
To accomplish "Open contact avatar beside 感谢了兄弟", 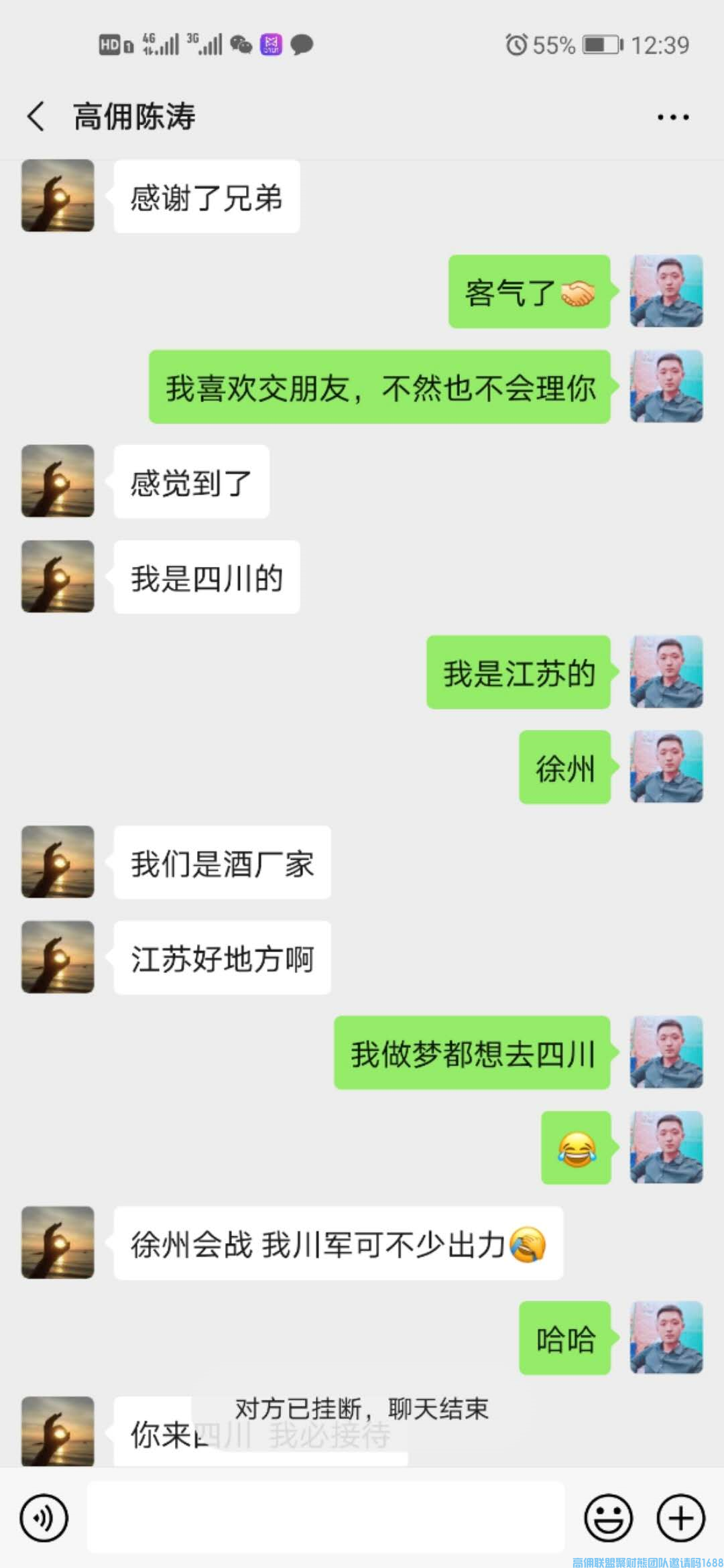I will coord(58,196).
